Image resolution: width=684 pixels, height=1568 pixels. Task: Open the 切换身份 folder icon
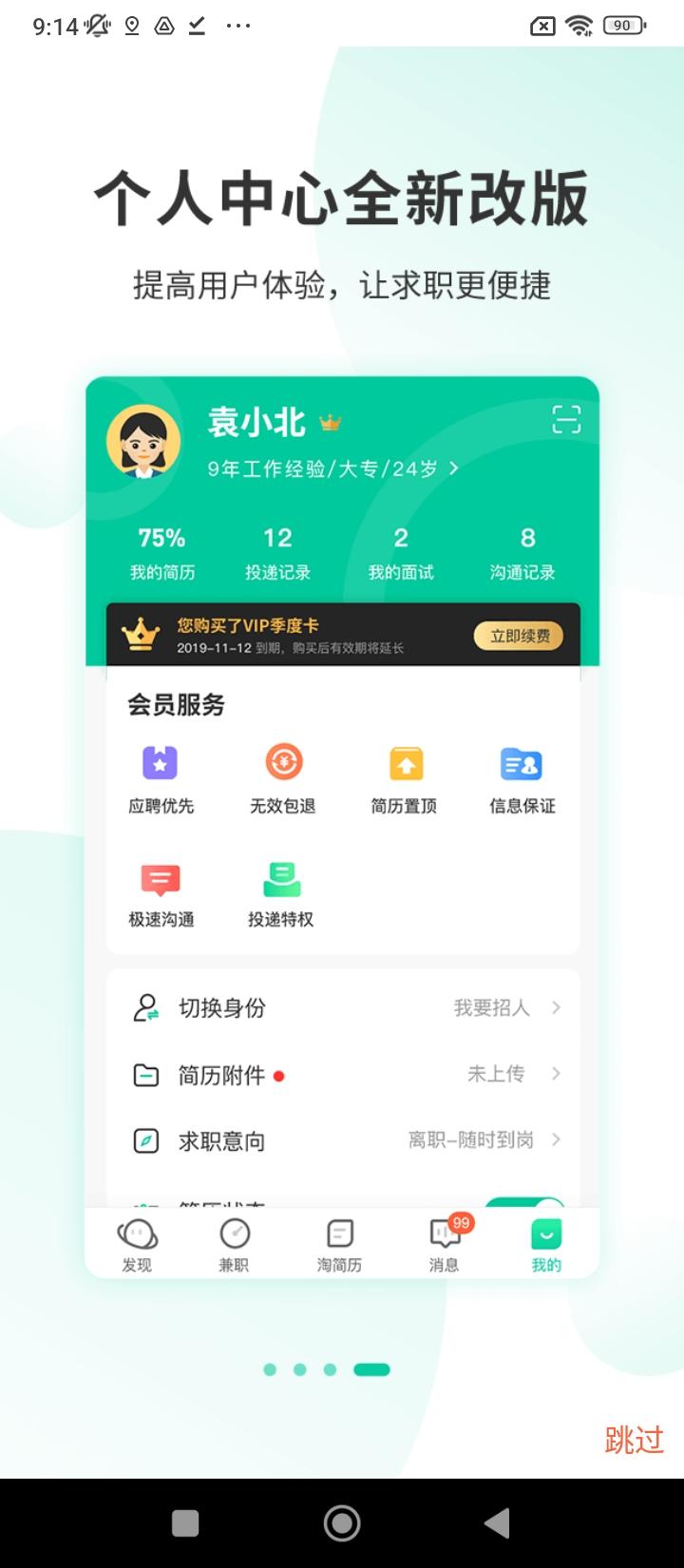[x=145, y=1007]
